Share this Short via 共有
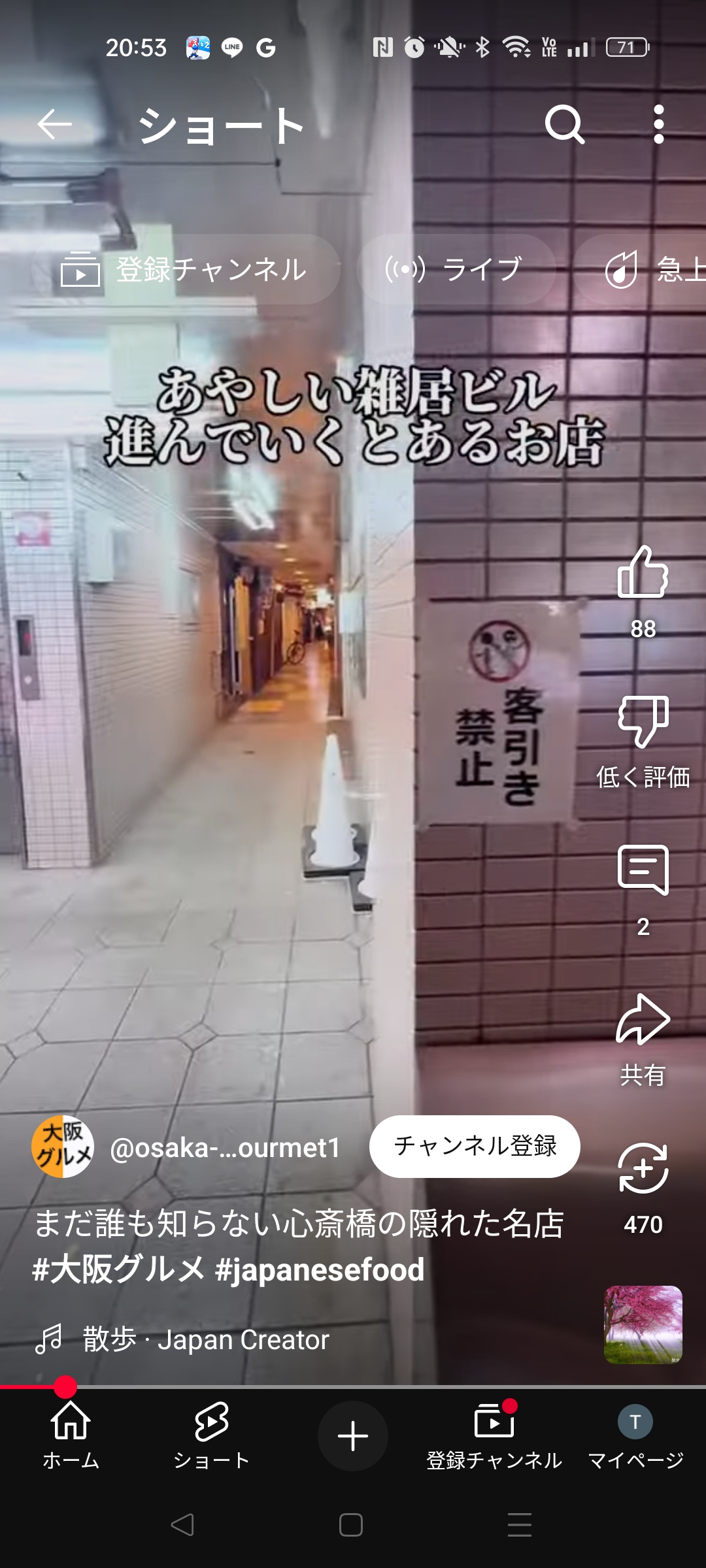The image size is (706, 1568). (643, 1019)
